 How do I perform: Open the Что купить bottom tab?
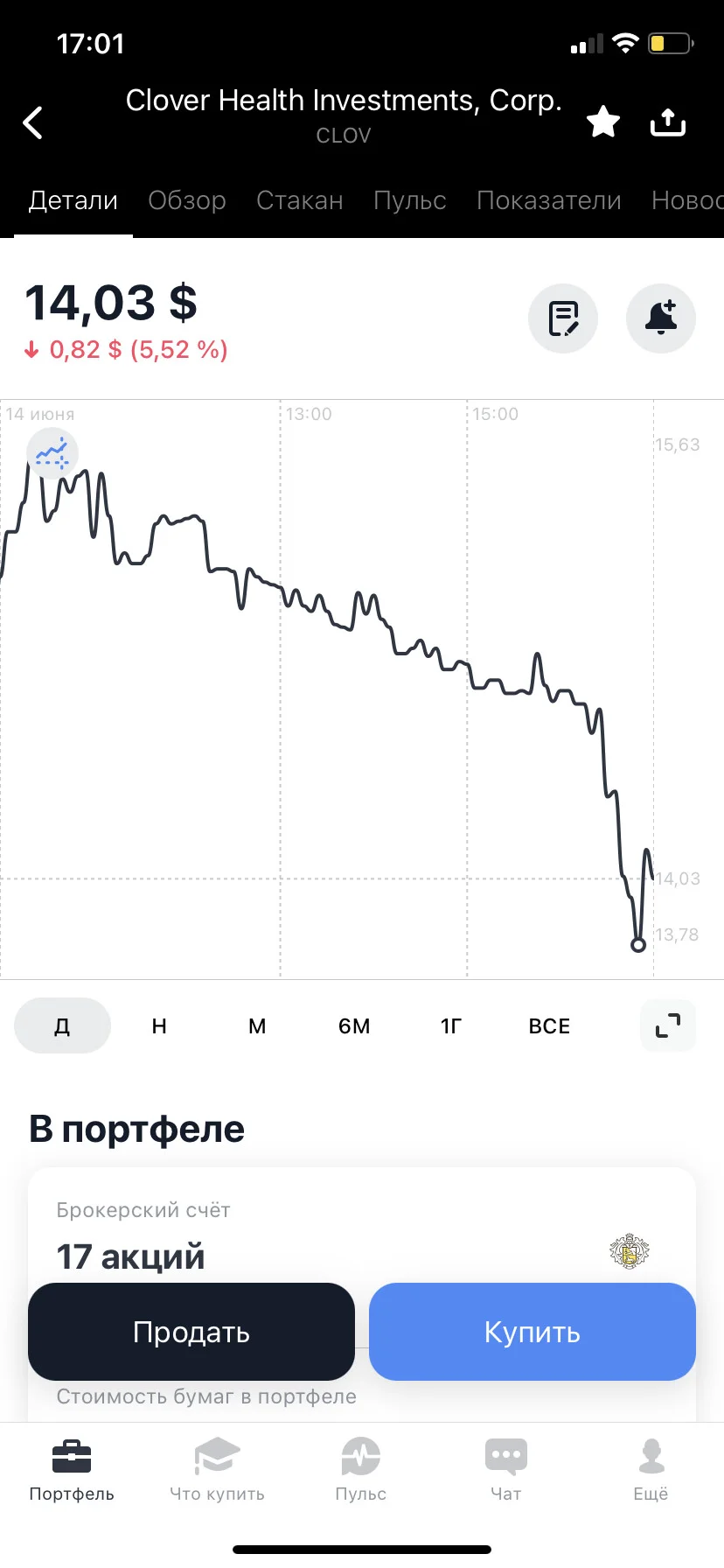(x=217, y=1470)
